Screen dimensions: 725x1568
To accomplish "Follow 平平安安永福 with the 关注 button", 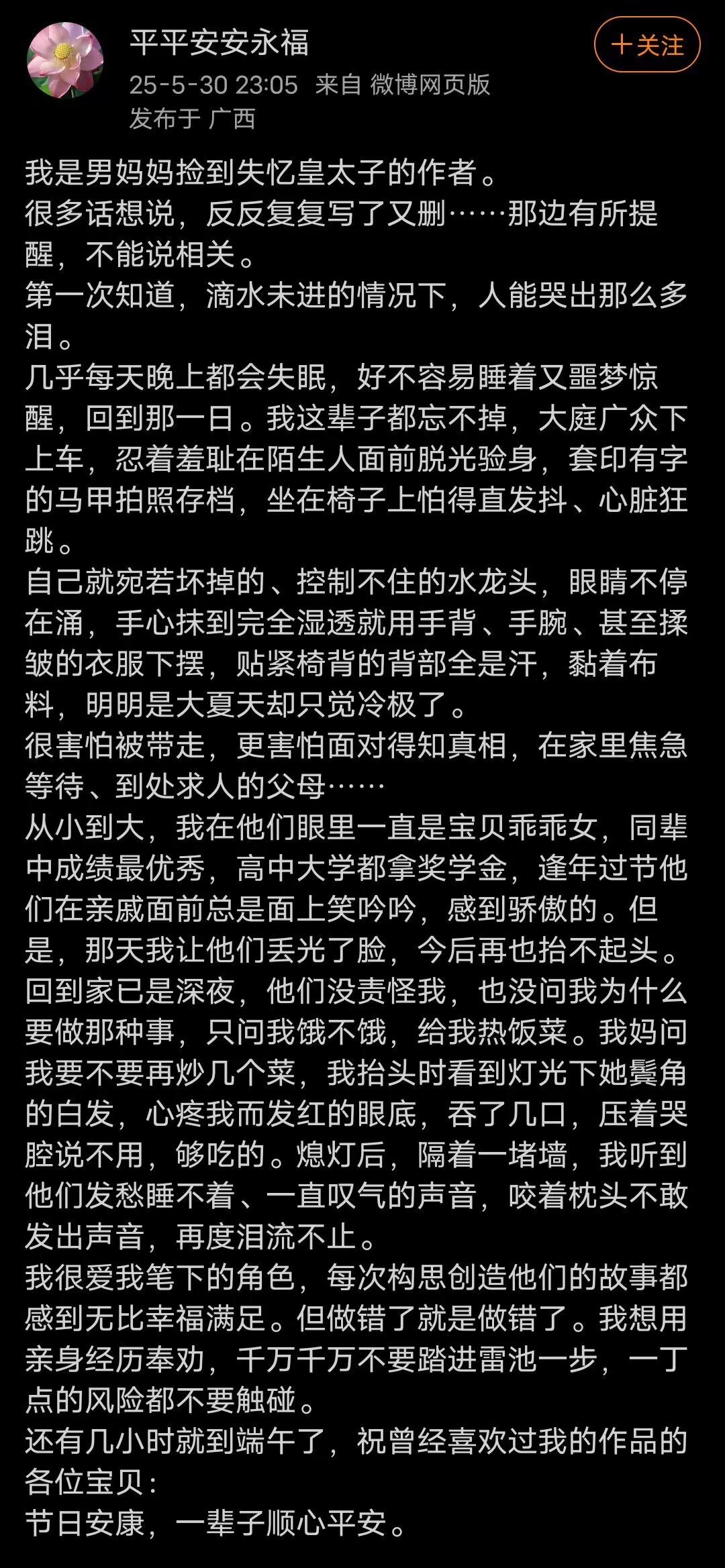I will pos(646,46).
